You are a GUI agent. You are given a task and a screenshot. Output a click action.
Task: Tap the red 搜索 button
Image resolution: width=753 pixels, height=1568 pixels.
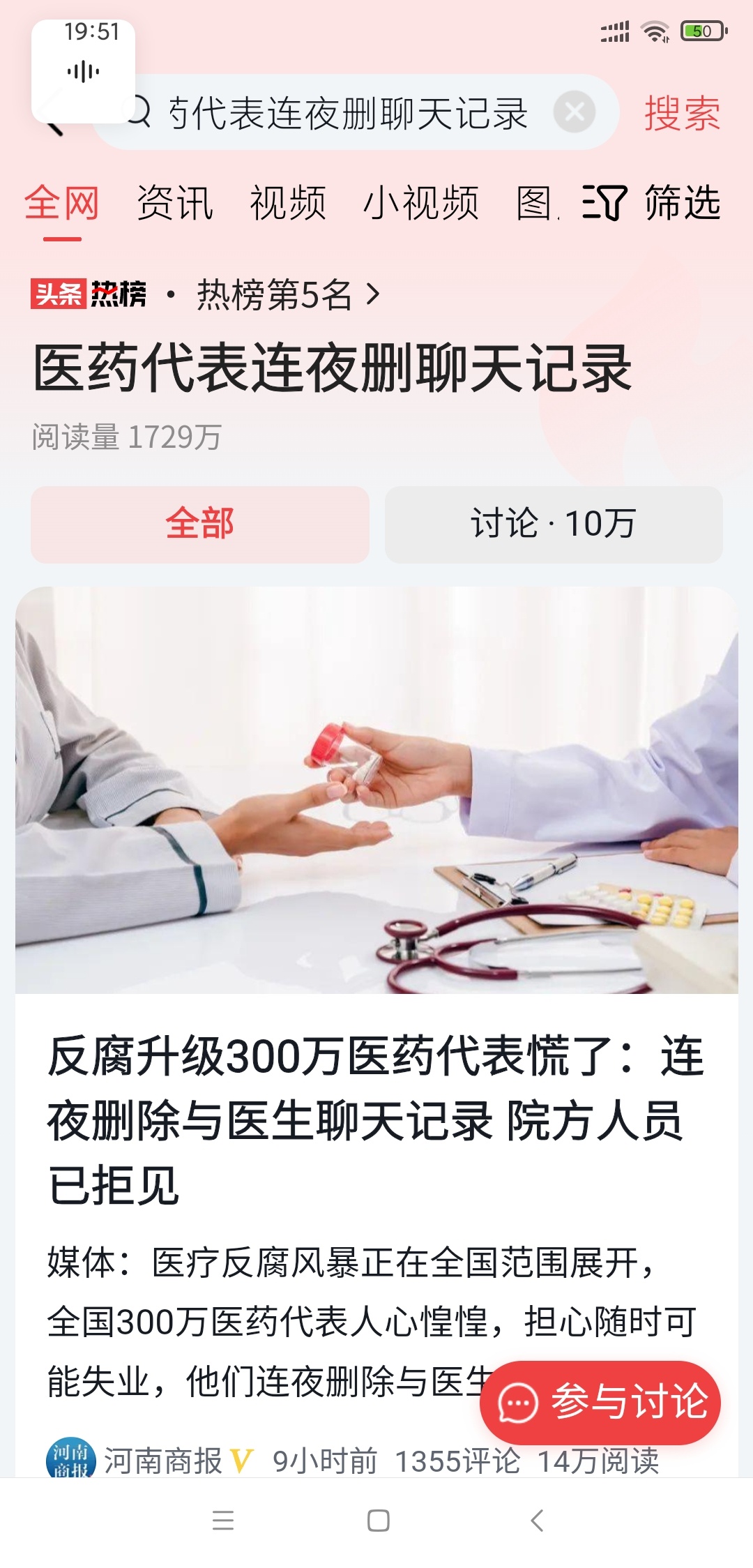pyautogui.click(x=681, y=113)
